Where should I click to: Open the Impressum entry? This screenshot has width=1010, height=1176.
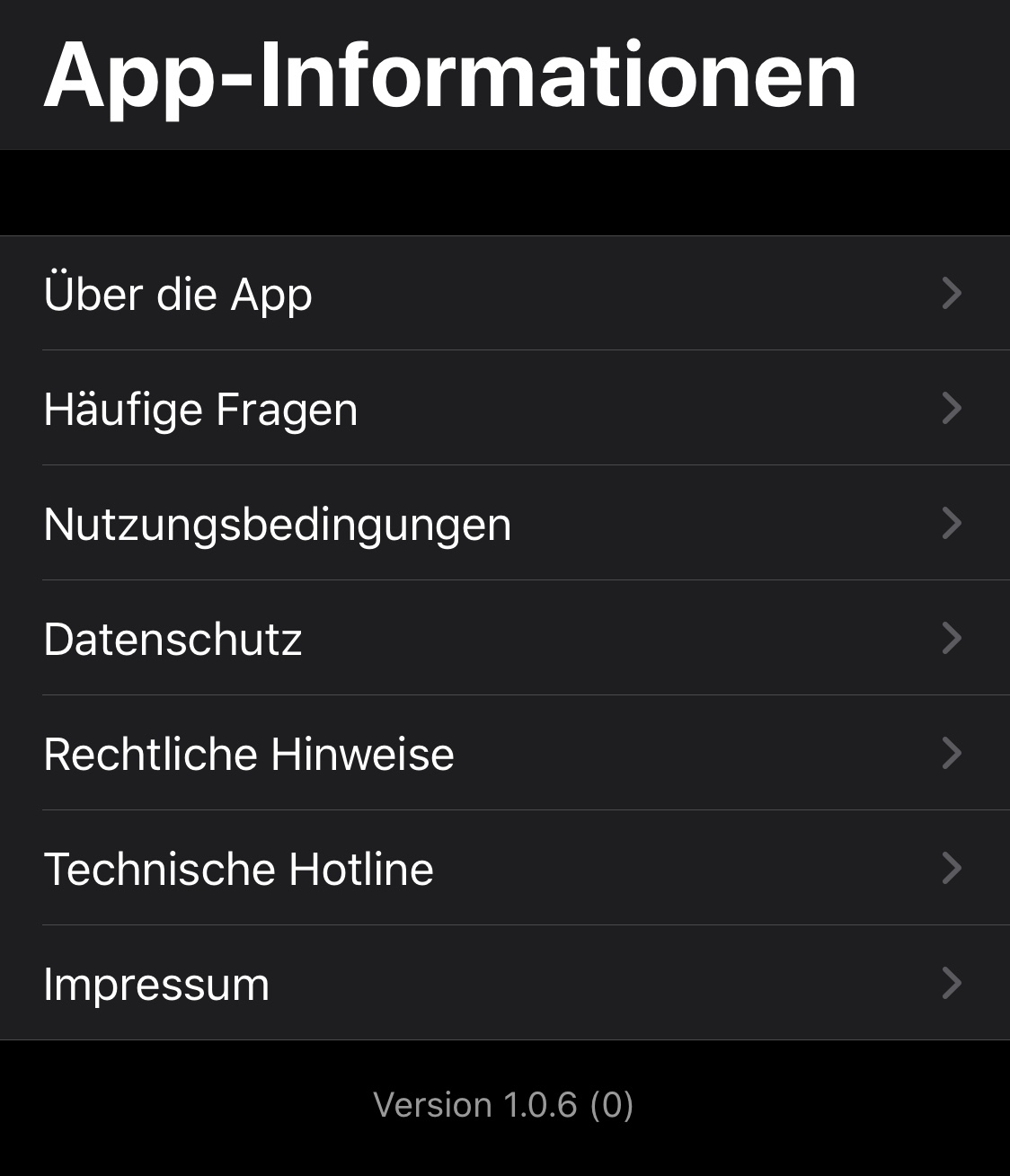point(155,983)
